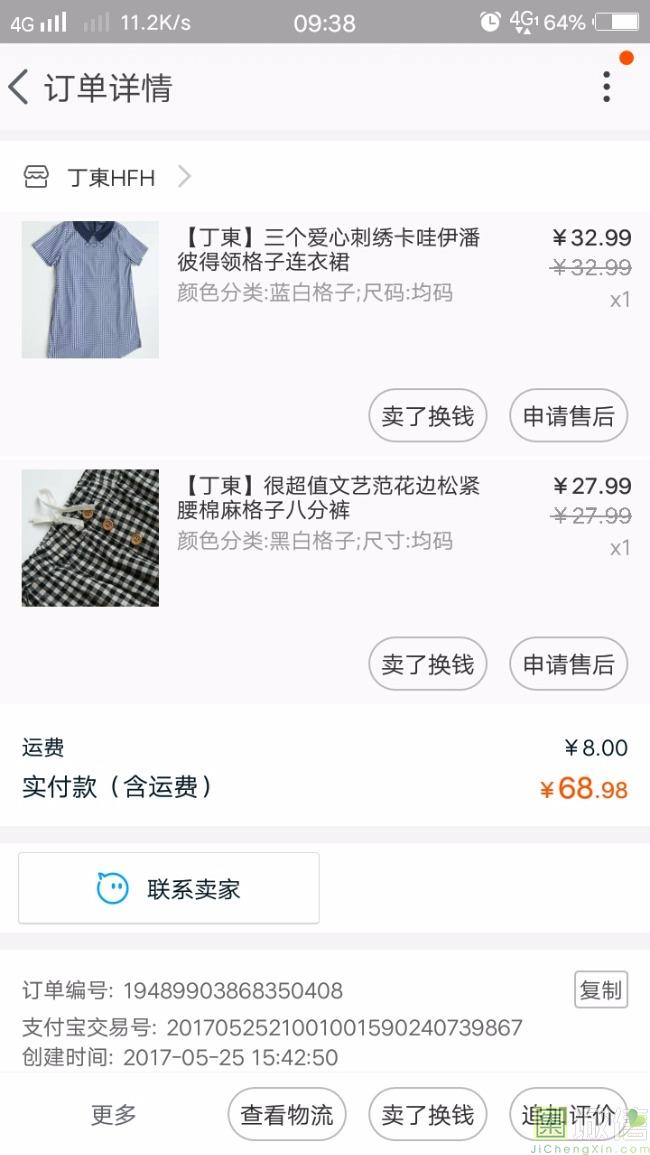
Task: Contact the seller via 联系卖家
Action: tap(169, 888)
